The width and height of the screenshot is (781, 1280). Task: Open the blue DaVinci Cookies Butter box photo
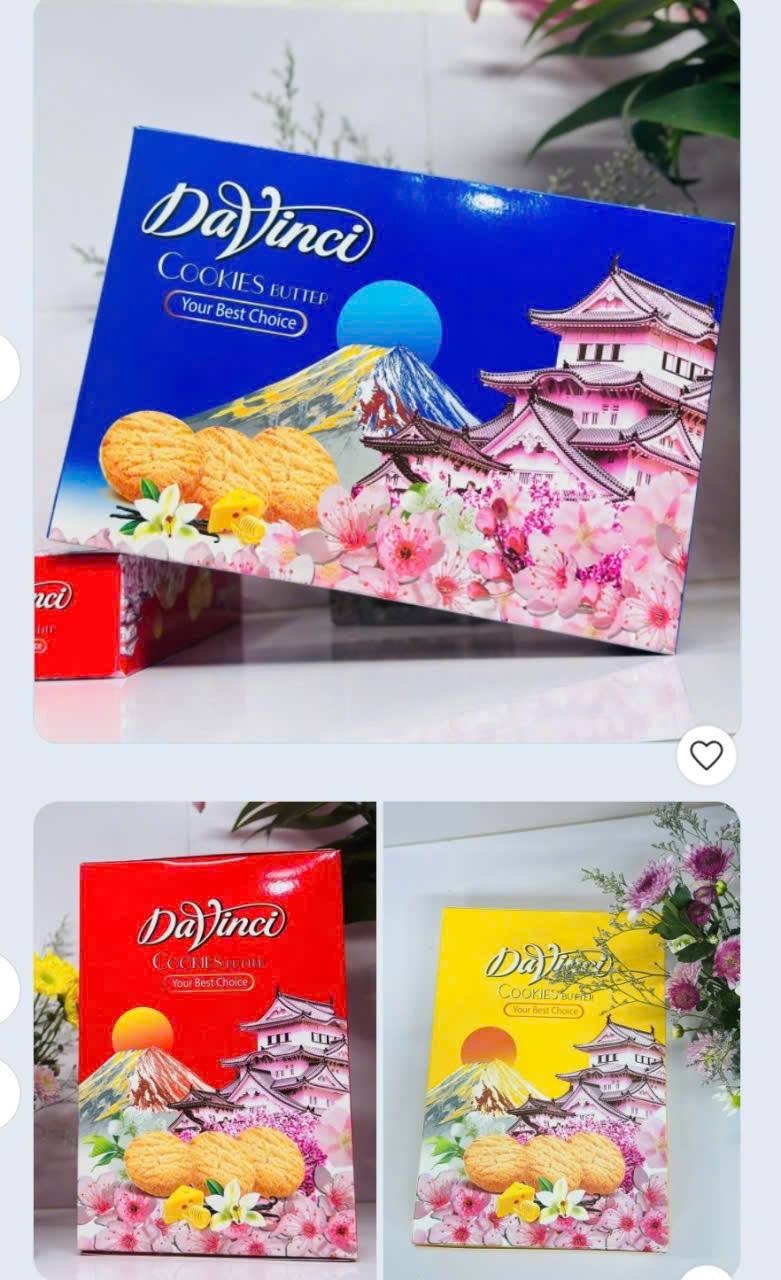[390, 390]
